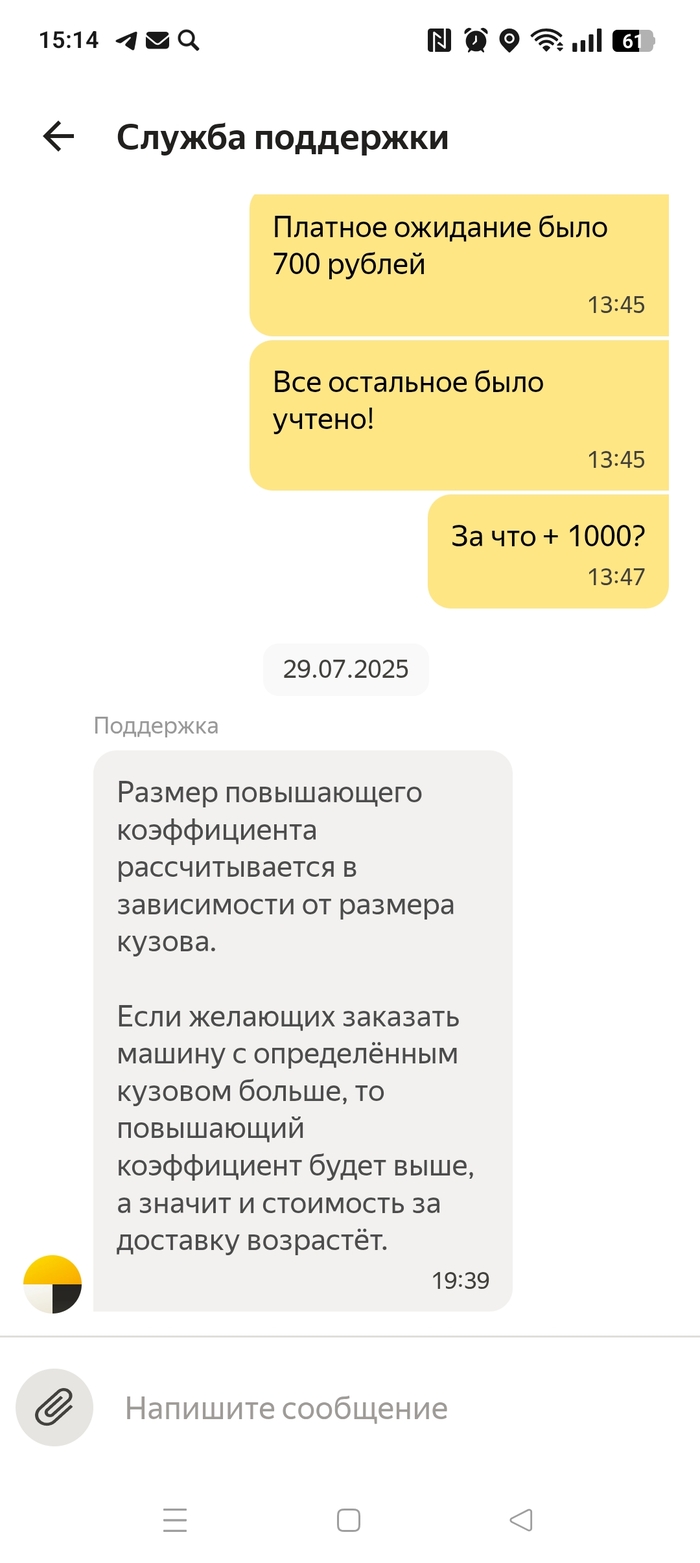Attach a file with the paperclip icon
Image resolution: width=700 pixels, height=1563 pixels.
click(x=54, y=1408)
